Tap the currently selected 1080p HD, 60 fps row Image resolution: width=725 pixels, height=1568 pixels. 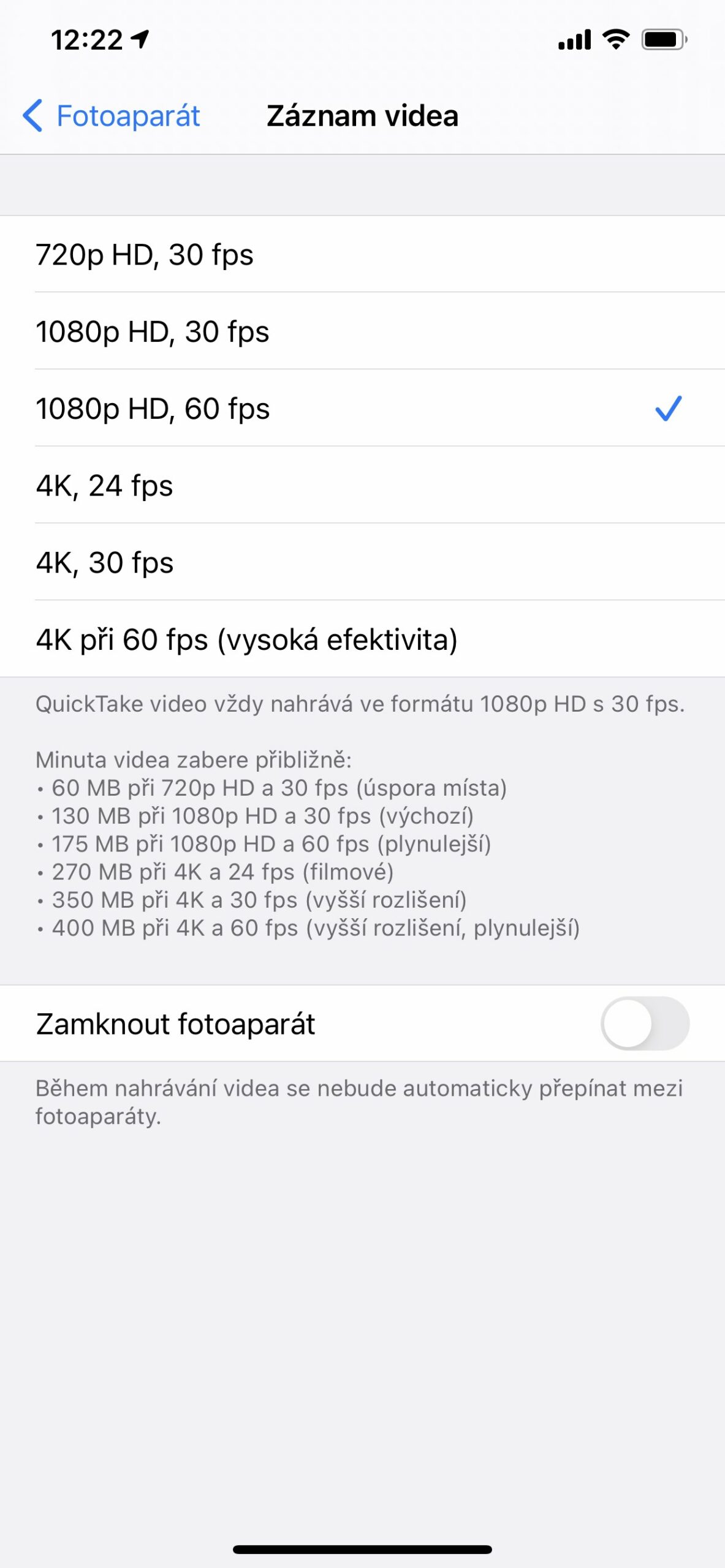(245, 409)
